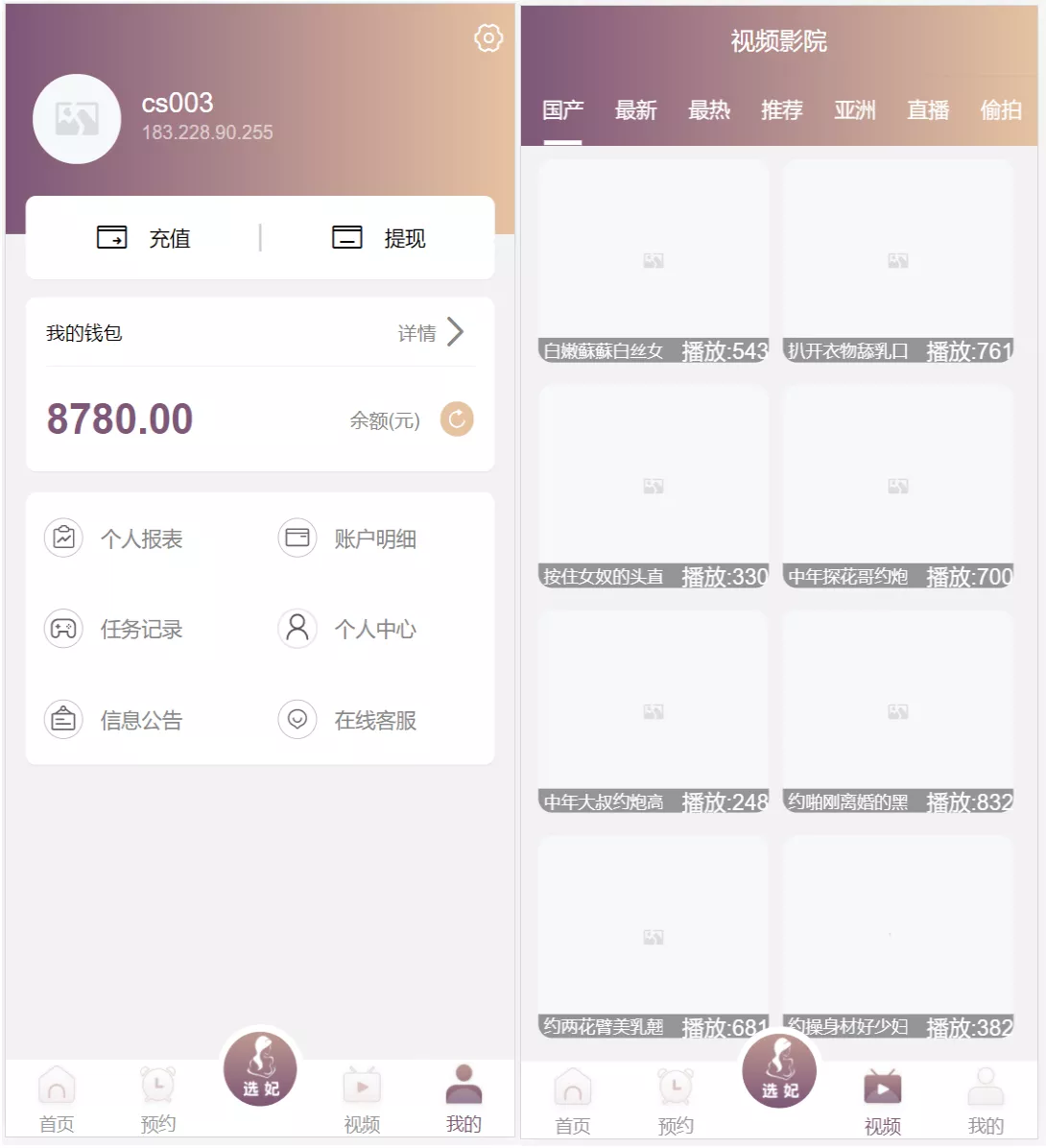
Task: Switch to the 推荐 tab
Action: coord(782,110)
